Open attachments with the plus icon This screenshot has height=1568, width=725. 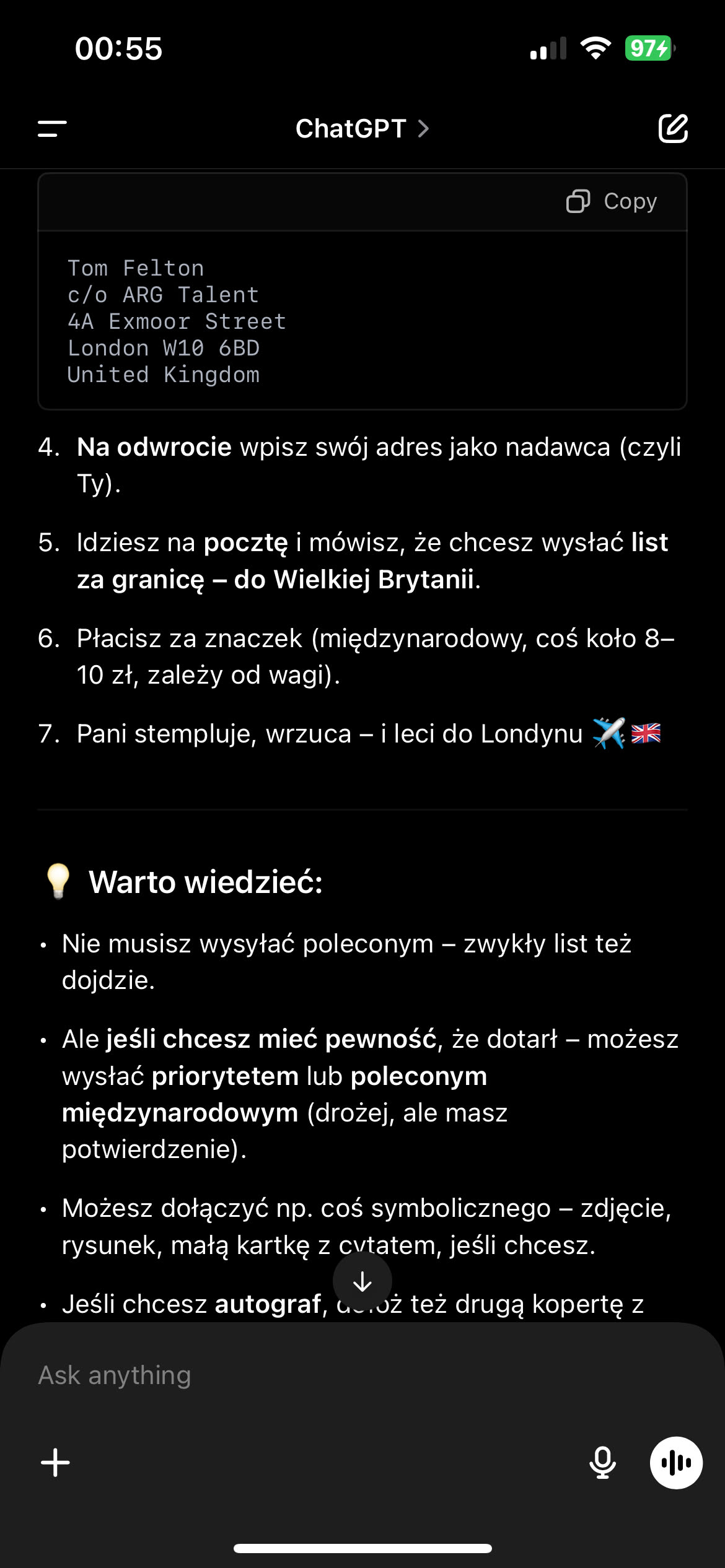pos(55,1463)
